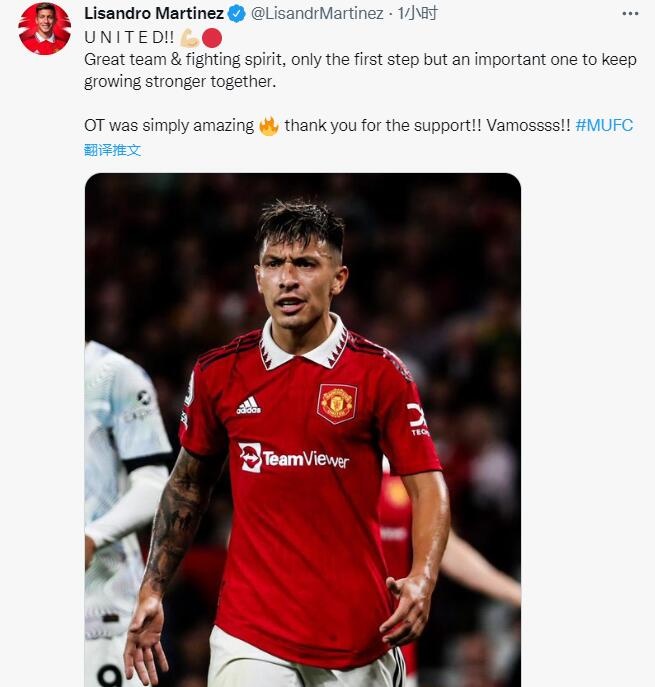Open the Lisandro Martinez display name
The width and height of the screenshot is (655, 687).
154,13
